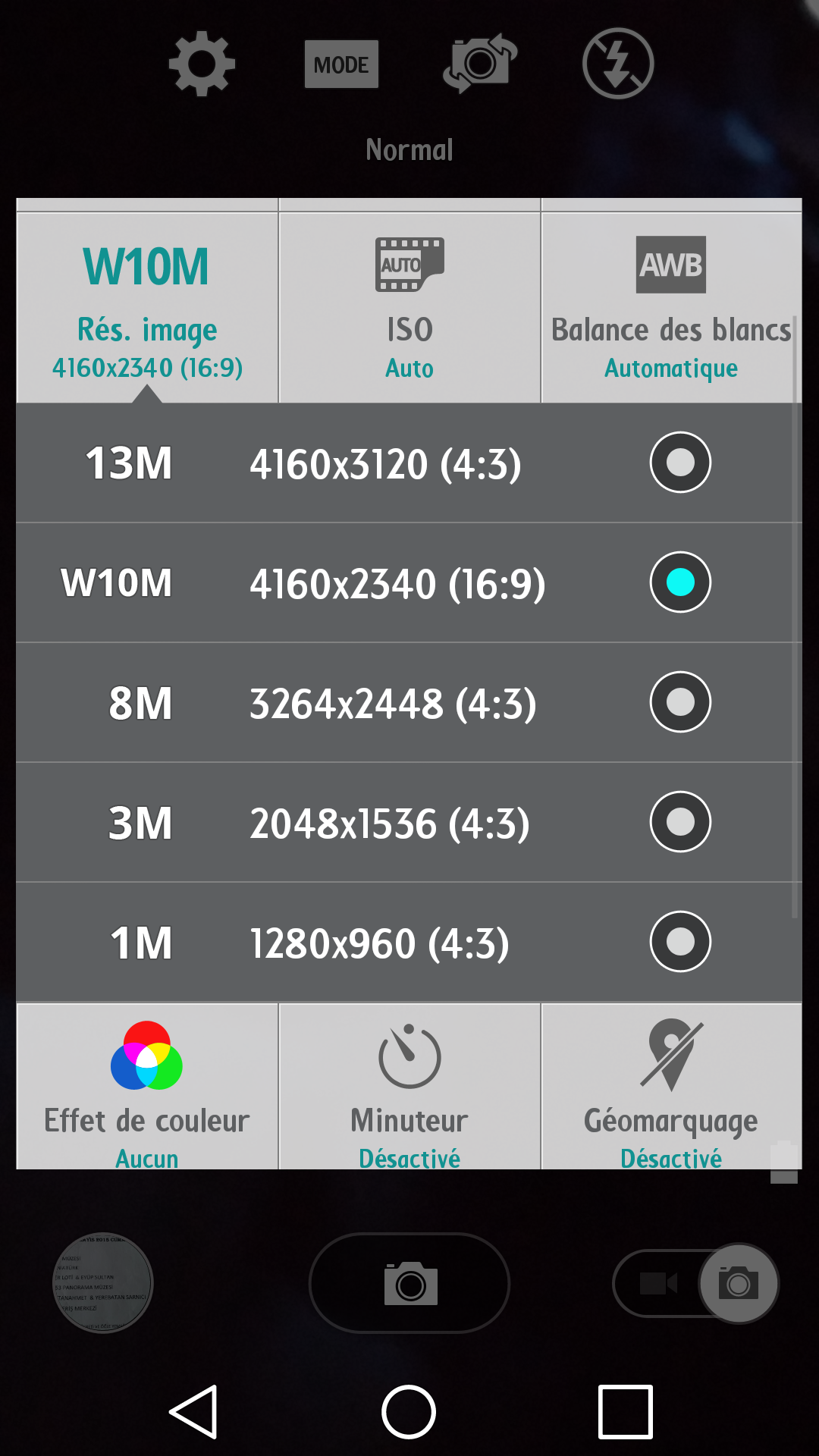Viewport: 819px width, 1456px height.
Task: Tap the MODE button
Action: pyautogui.click(x=341, y=64)
